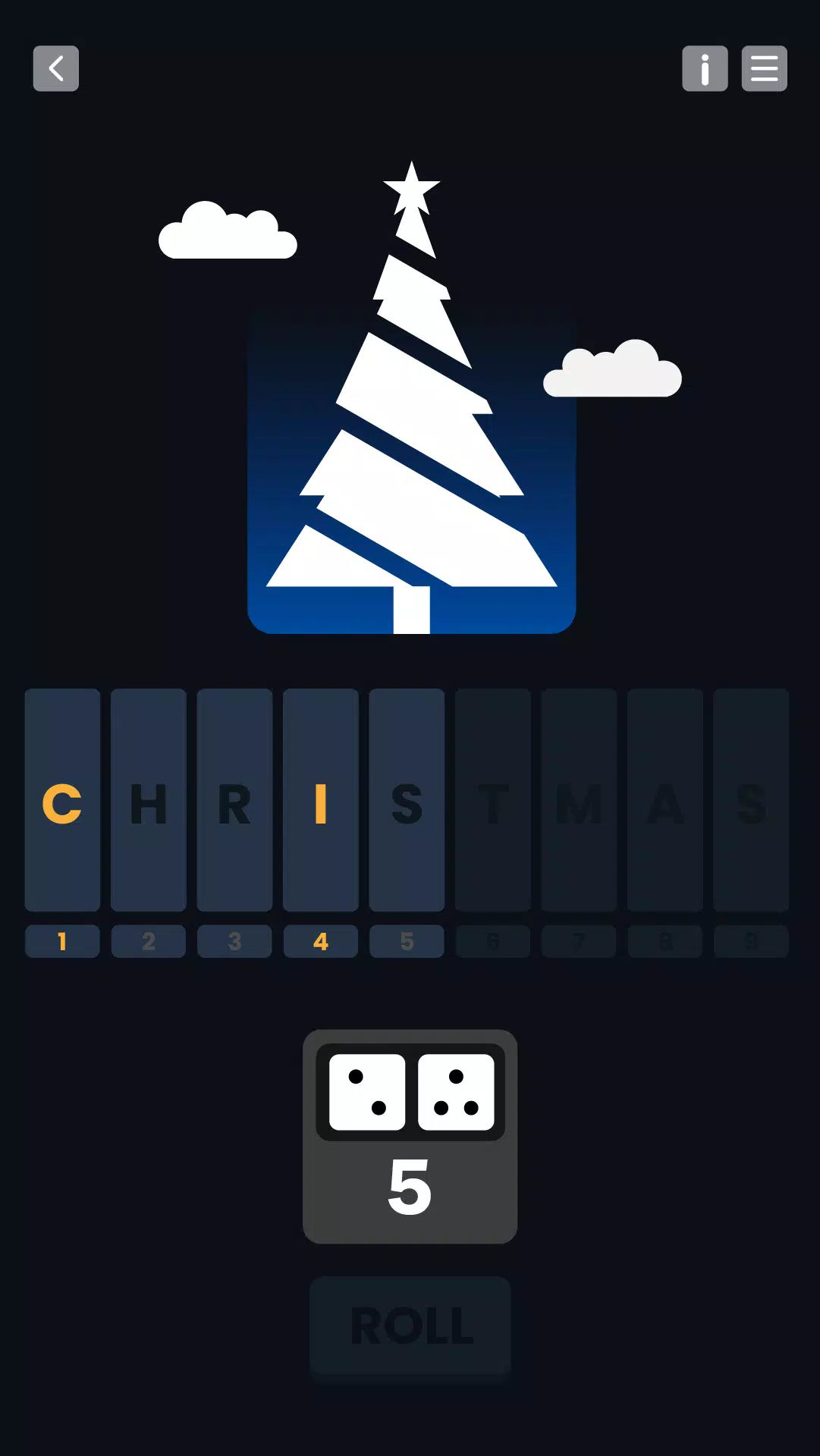The image size is (820, 1456).
Task: Choose the number 5 tile
Action: [407, 941]
